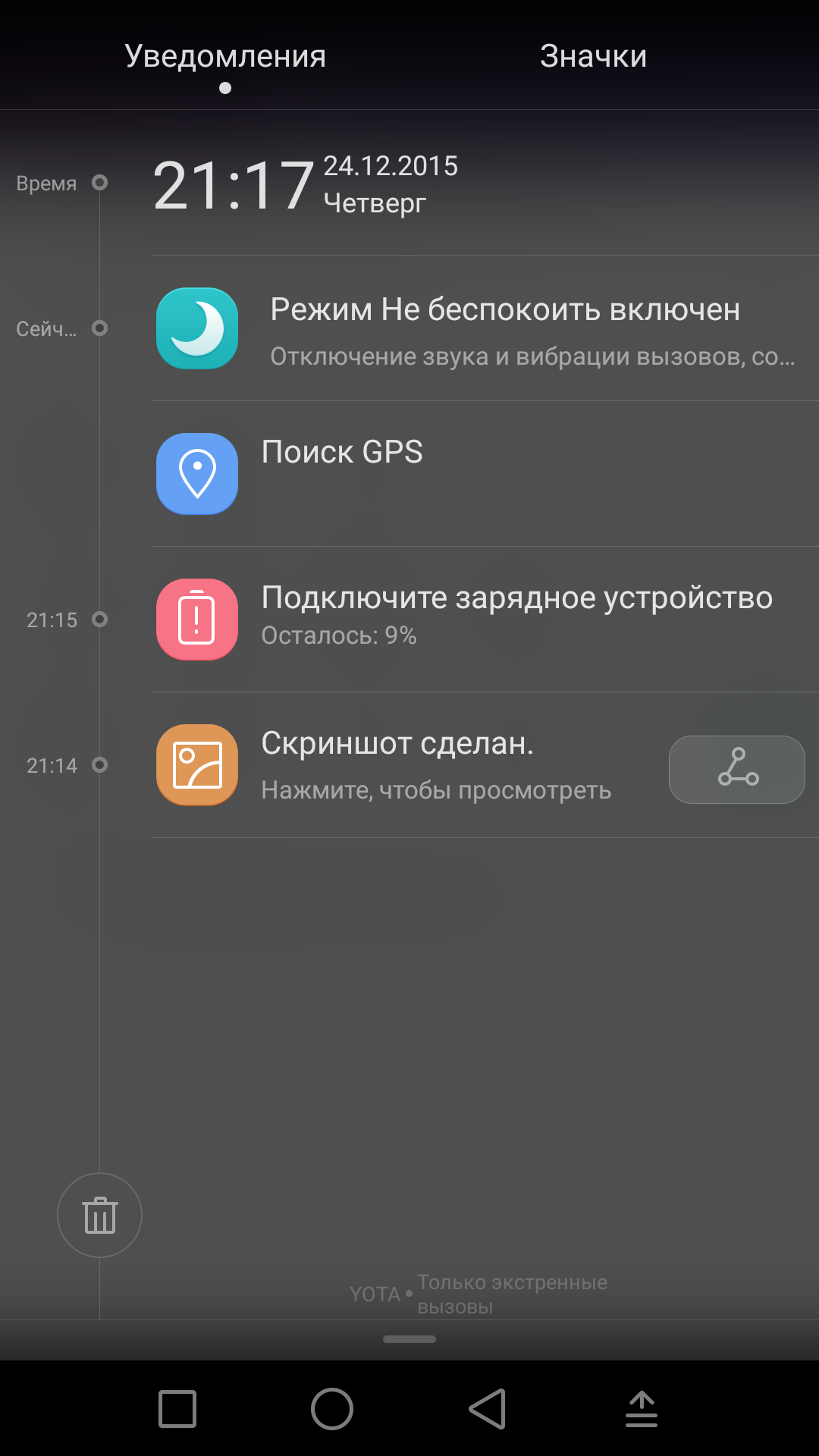Open the Do Not Disturb notification
This screenshot has width=819, height=1456.
(485, 328)
